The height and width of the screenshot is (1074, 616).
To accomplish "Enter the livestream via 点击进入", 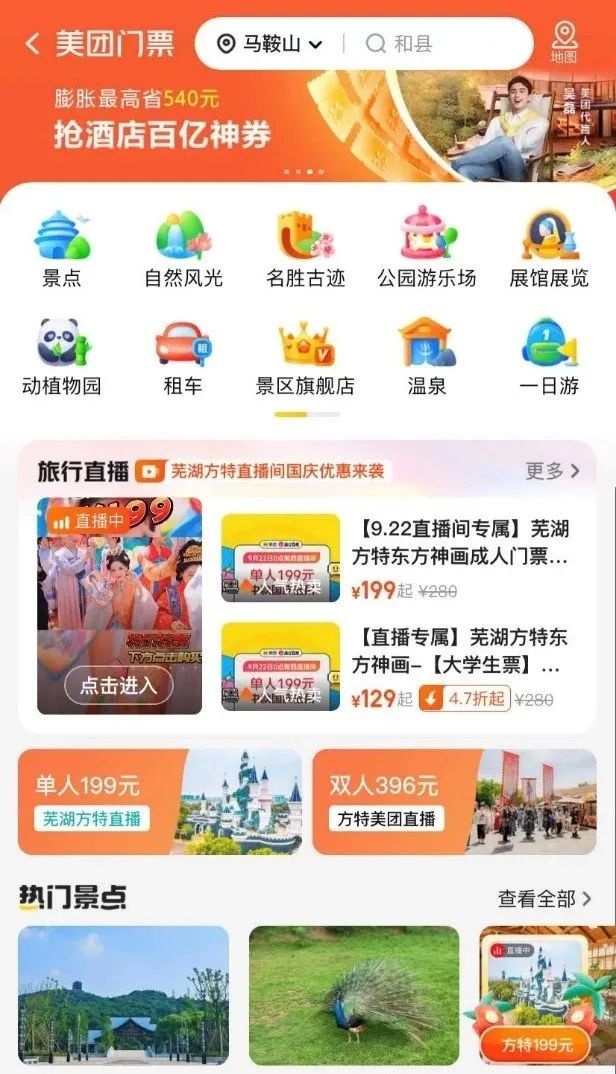I will 119,685.
